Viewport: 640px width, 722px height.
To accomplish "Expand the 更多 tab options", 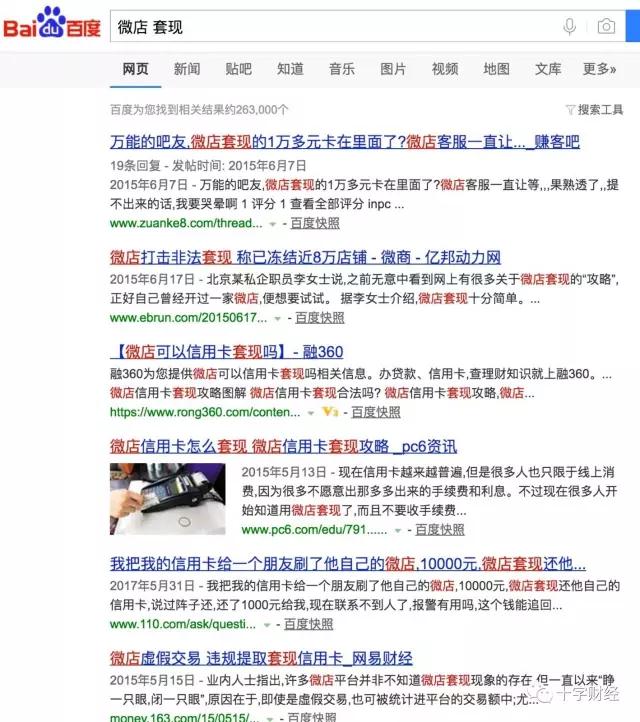I will point(598,69).
